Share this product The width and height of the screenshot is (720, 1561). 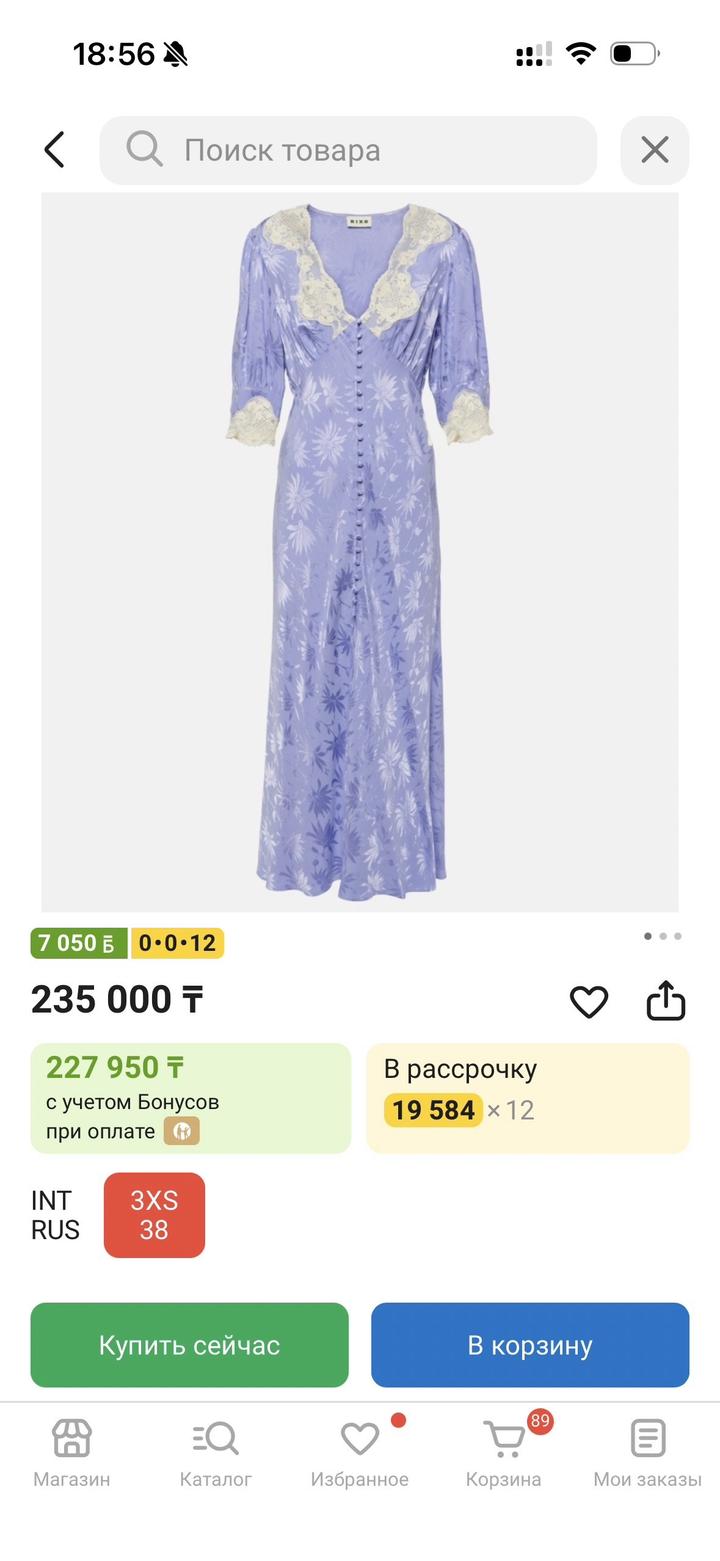666,1000
